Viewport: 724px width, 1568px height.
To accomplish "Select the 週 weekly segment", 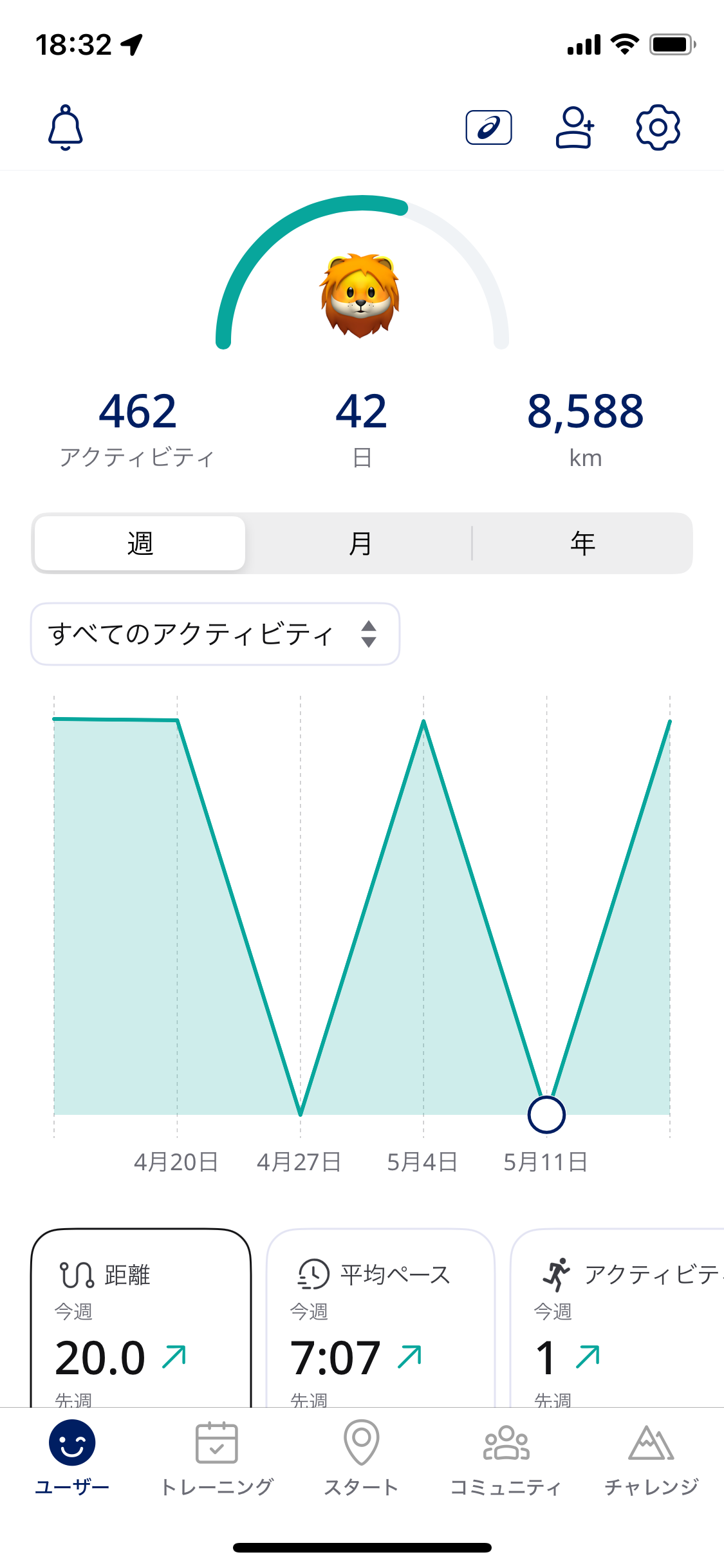I will (140, 543).
